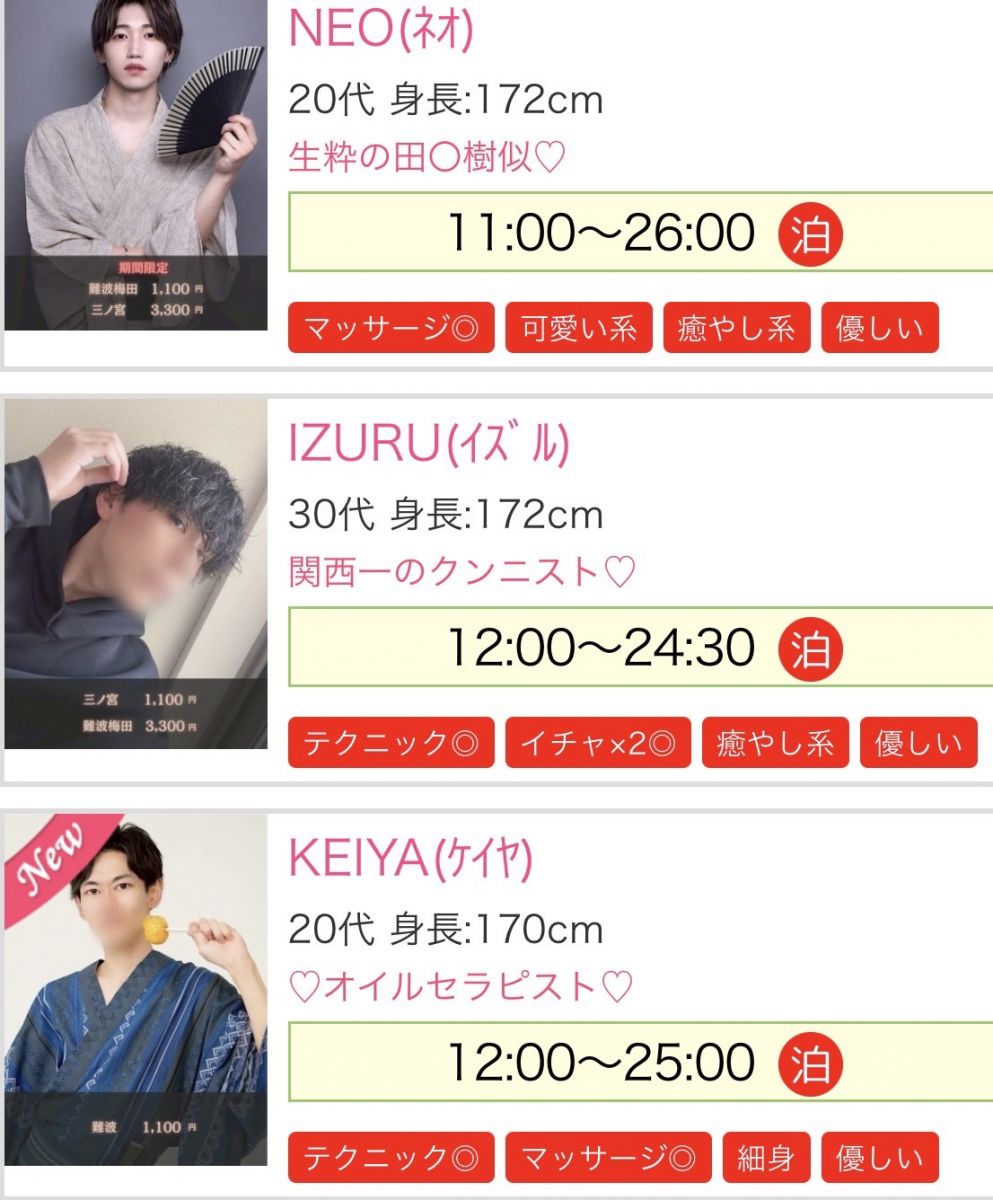Select the 可愛い系 tag on NEO's card
Image resolution: width=993 pixels, height=1200 pixels.
[x=578, y=328]
